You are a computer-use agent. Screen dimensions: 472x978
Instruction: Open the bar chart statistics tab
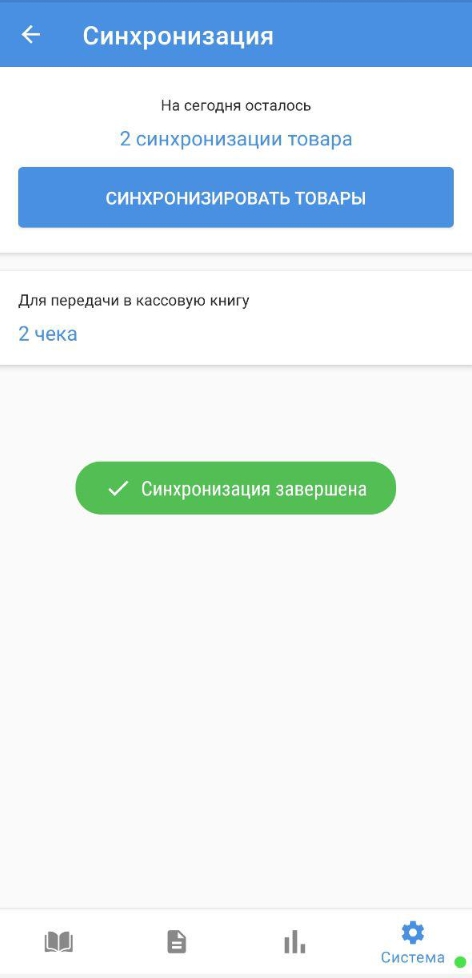pyautogui.click(x=294, y=941)
